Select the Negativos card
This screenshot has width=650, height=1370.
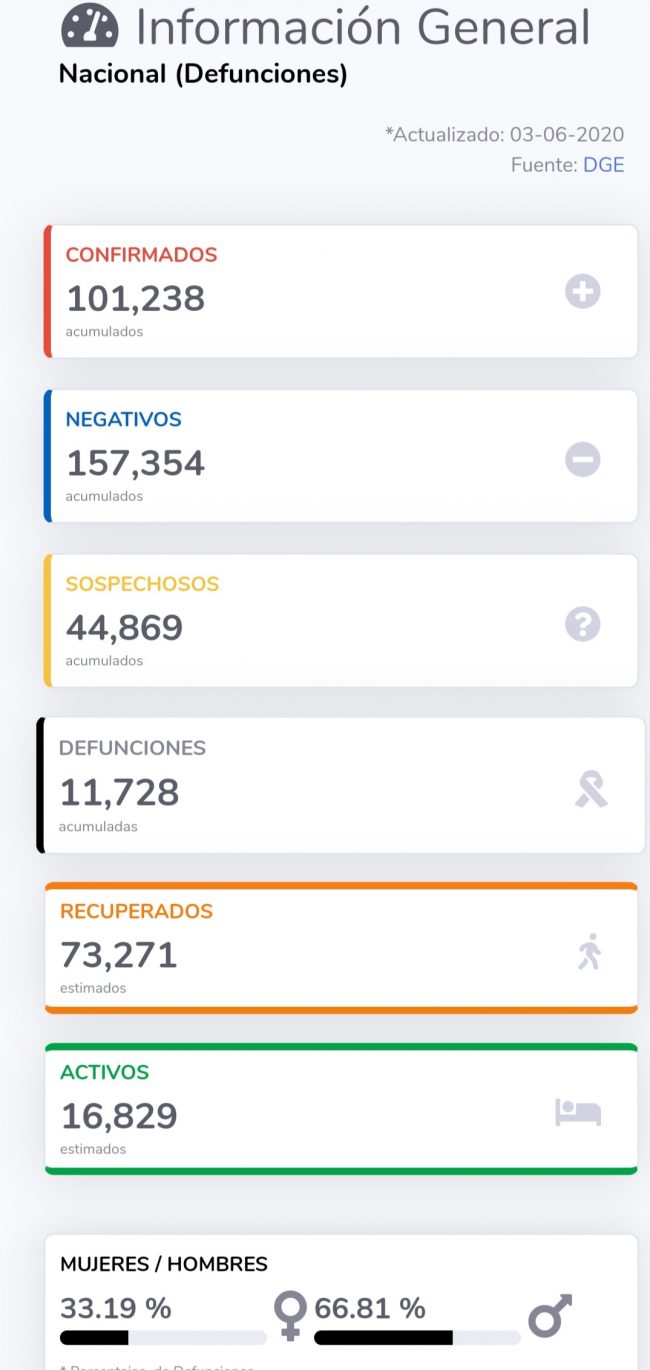340,457
